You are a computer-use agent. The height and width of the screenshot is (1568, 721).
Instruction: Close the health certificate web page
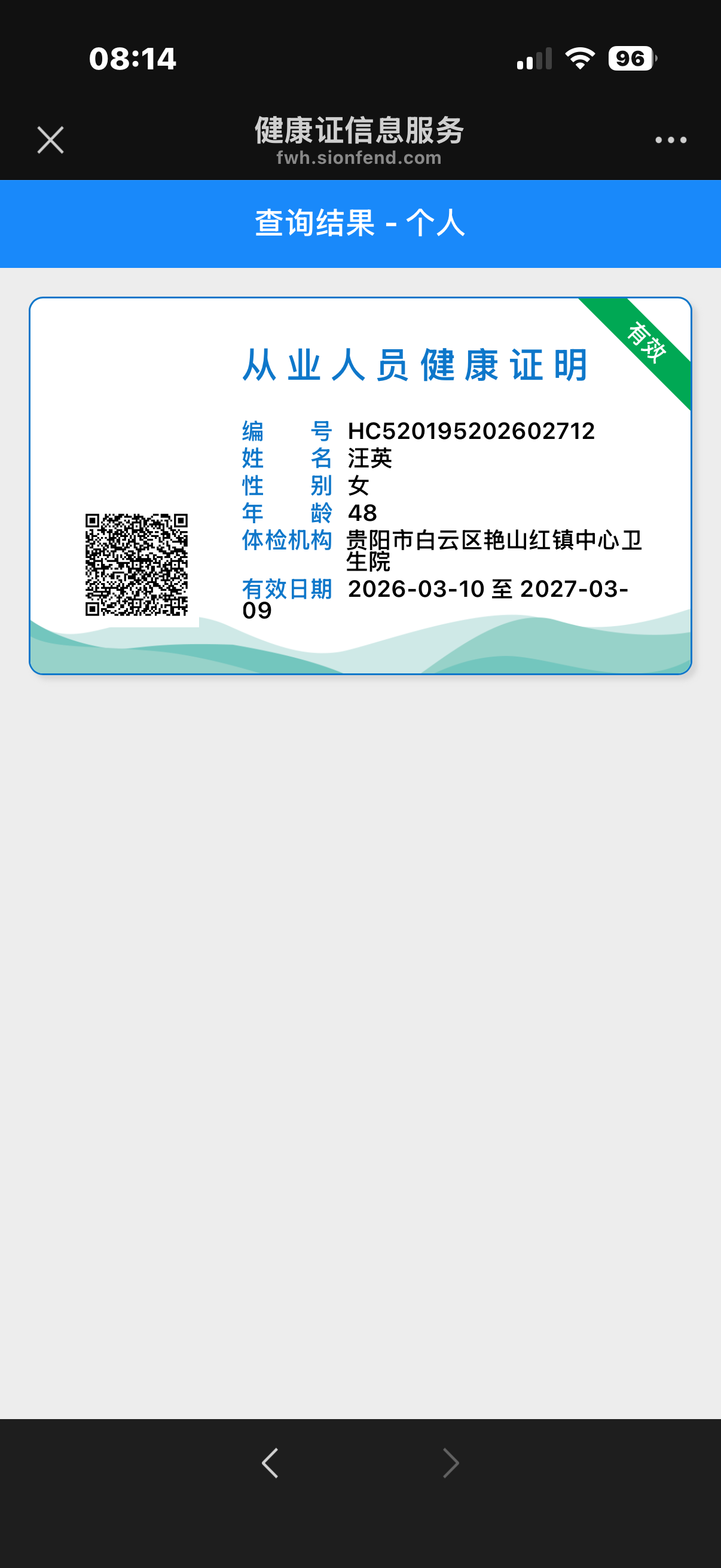click(50, 140)
